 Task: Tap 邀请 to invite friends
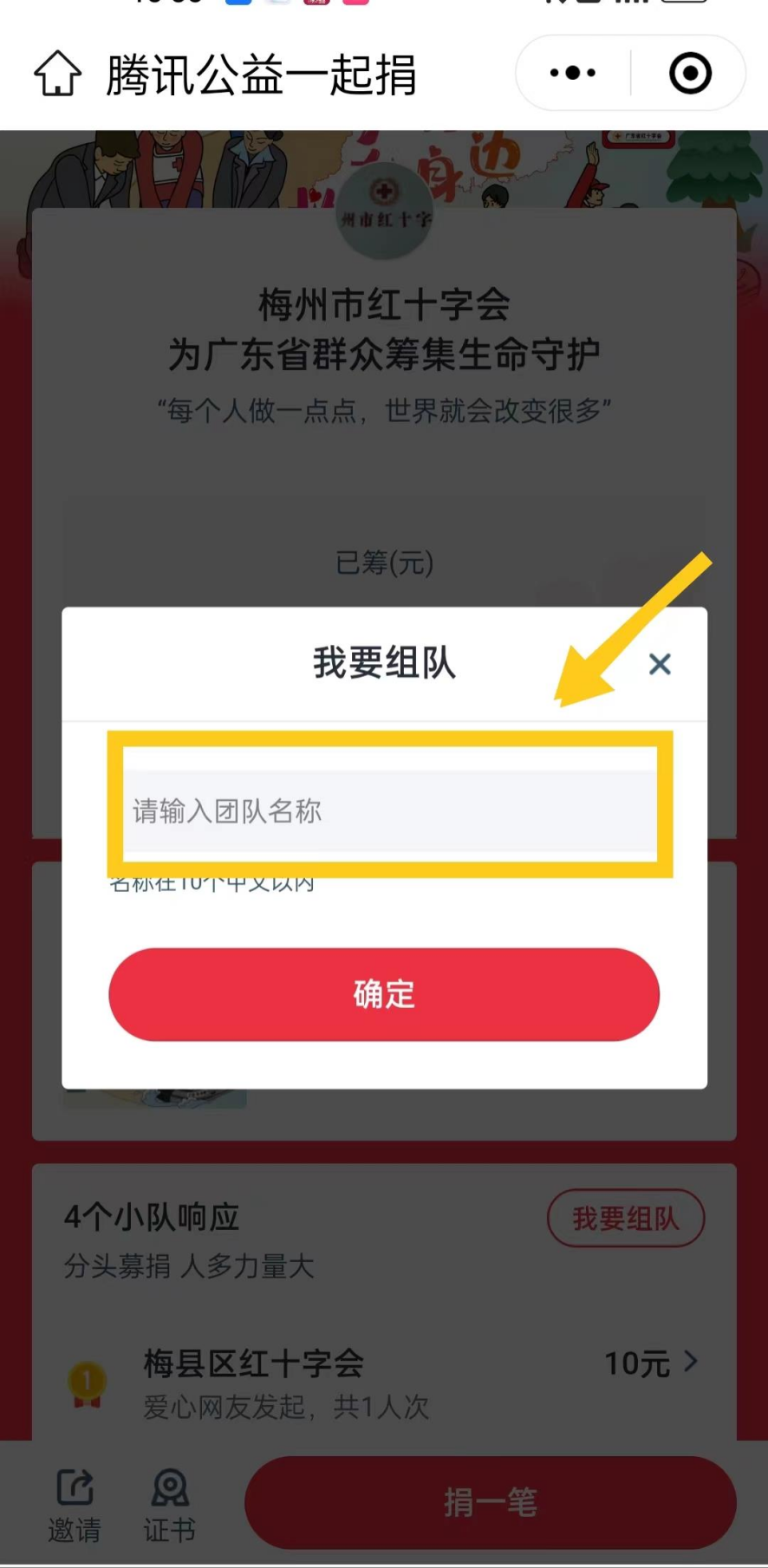pyautogui.click(x=75, y=1506)
